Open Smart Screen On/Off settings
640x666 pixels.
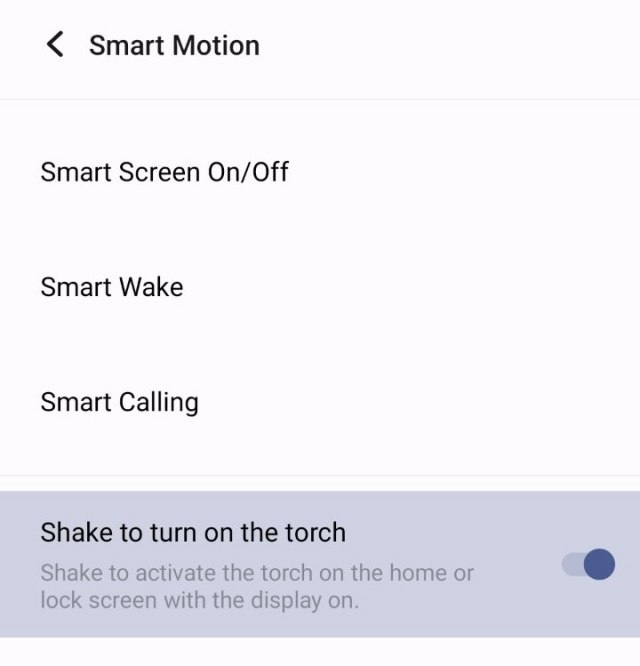pos(165,172)
